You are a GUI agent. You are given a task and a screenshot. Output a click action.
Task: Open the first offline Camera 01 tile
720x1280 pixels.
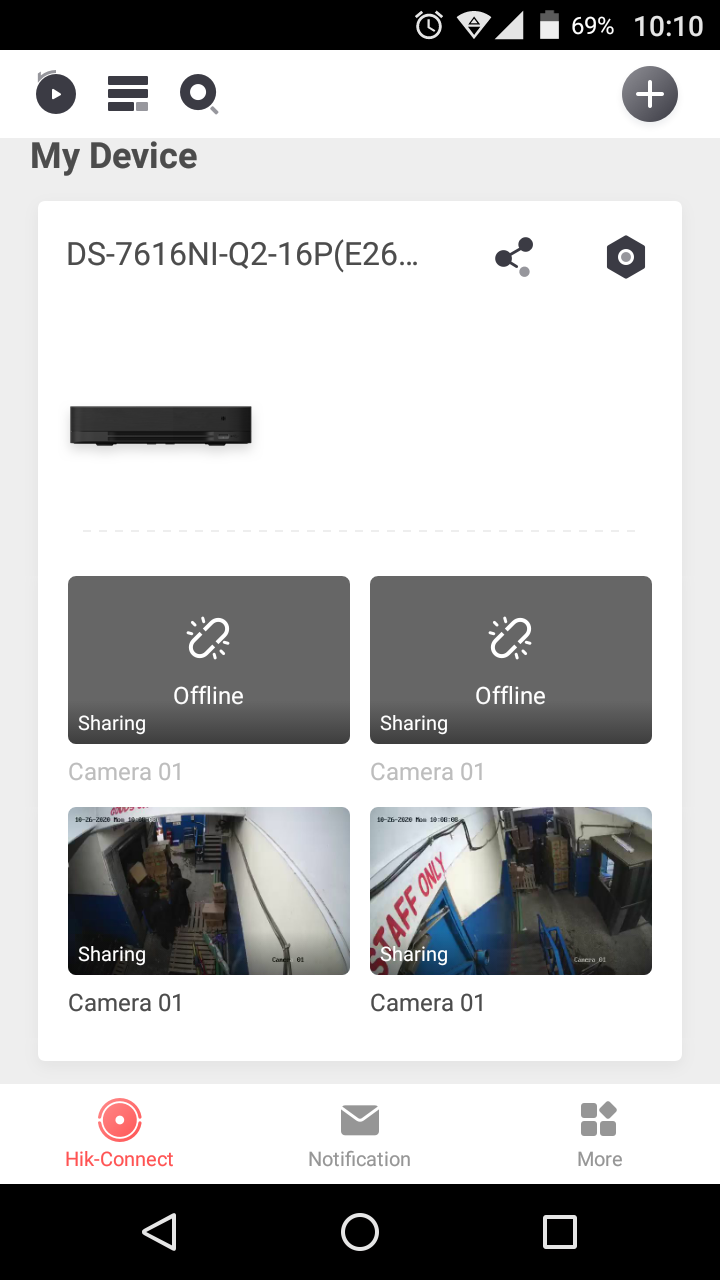point(209,660)
